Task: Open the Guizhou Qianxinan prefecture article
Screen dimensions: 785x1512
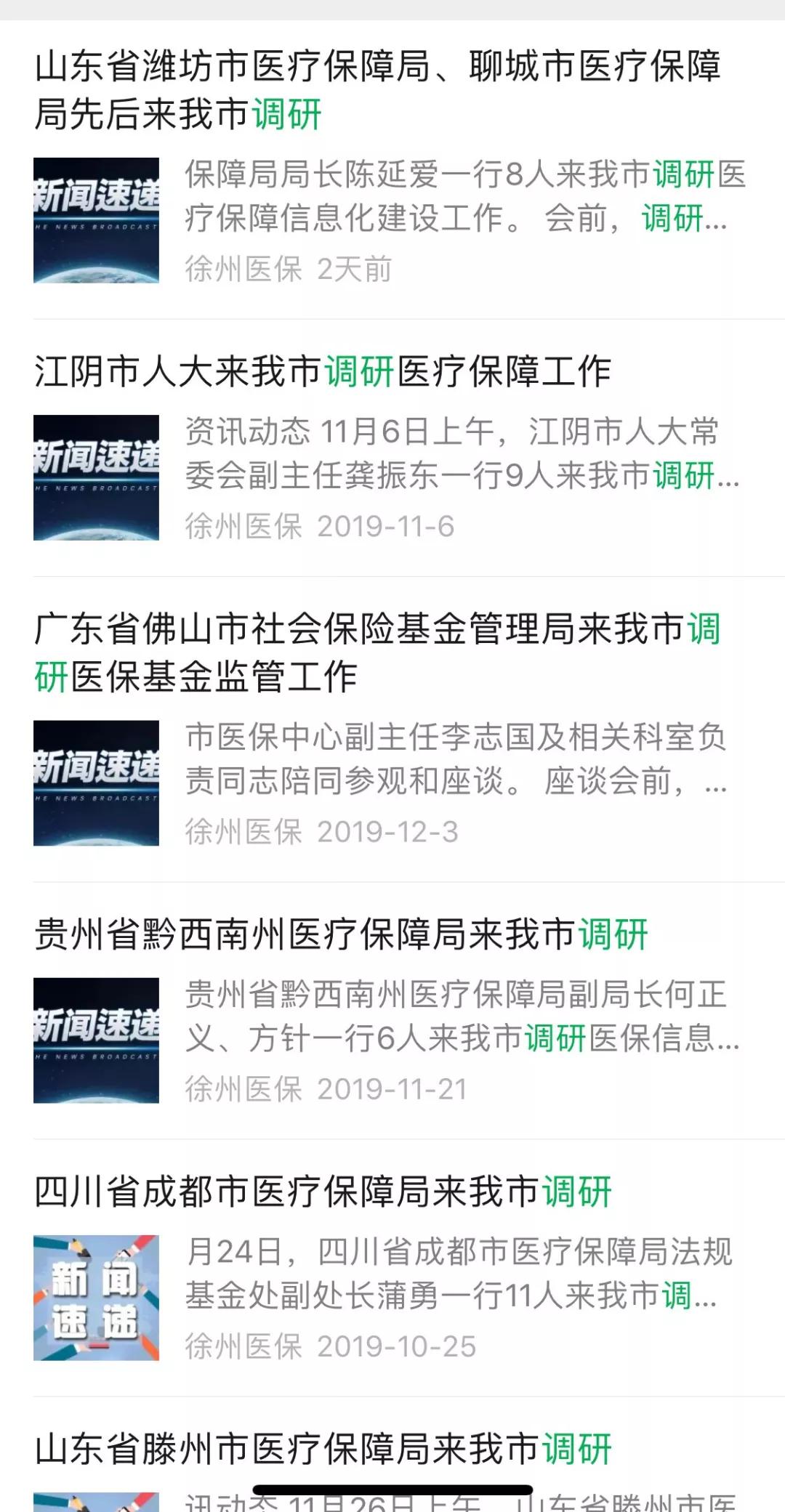Action: (341, 934)
